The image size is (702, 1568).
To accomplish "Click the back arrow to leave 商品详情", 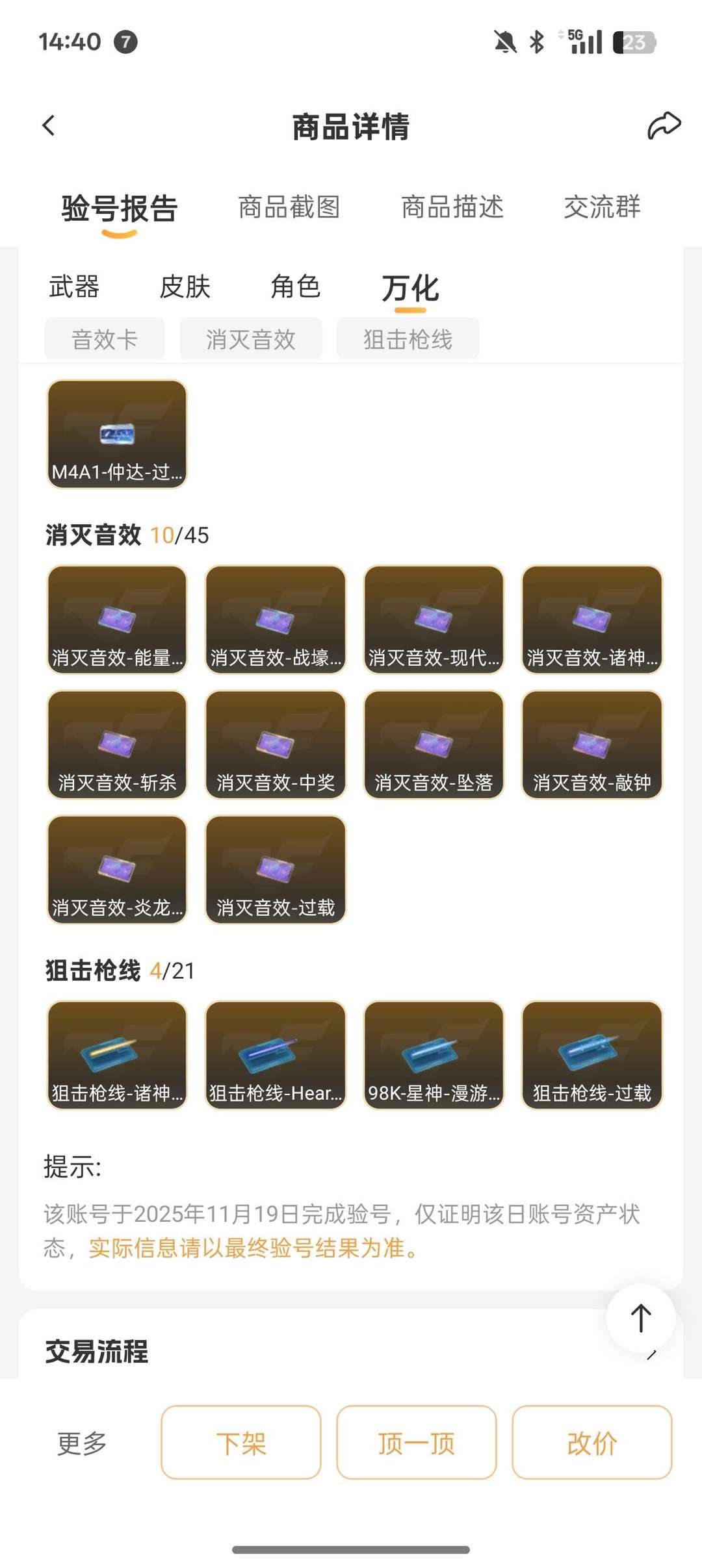I will click(x=47, y=125).
